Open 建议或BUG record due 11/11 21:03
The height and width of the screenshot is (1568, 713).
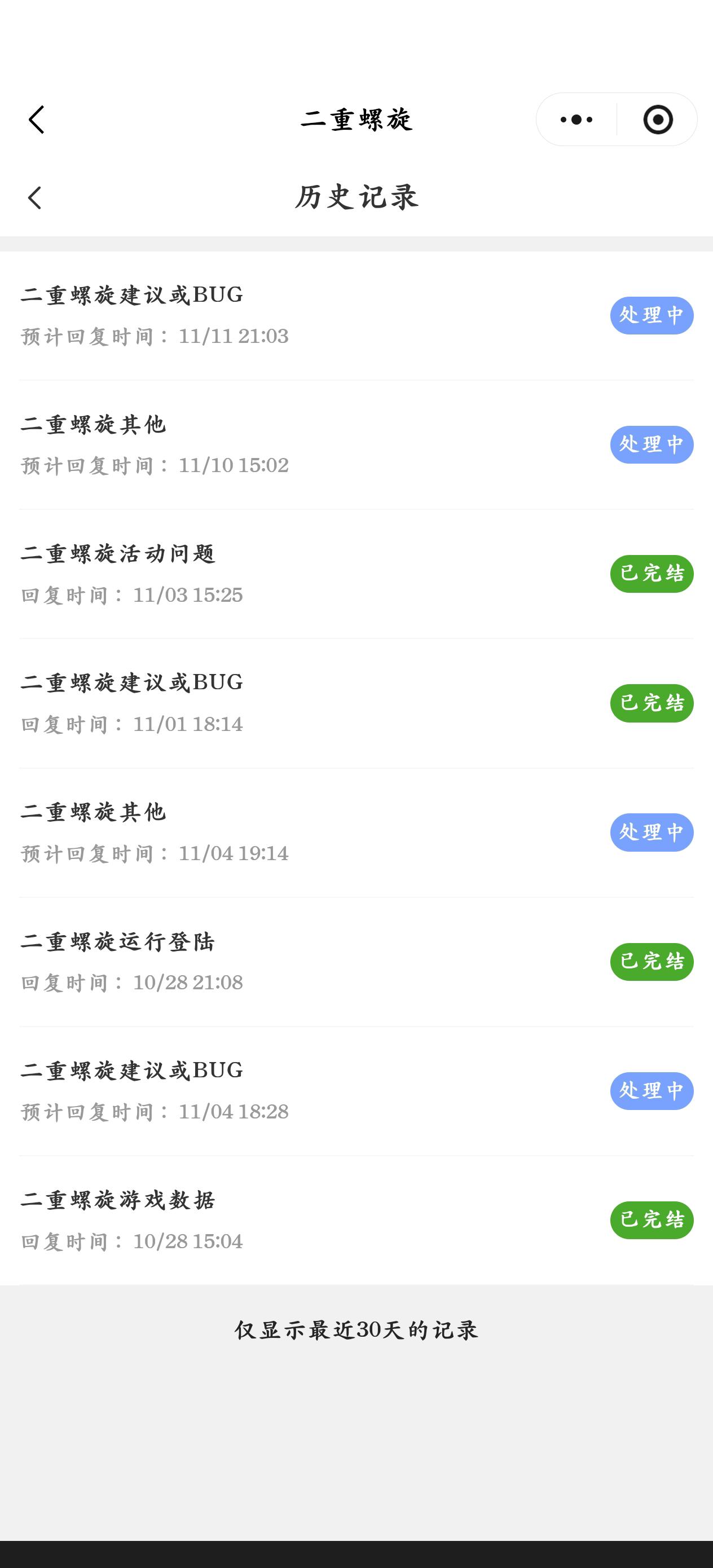356,315
